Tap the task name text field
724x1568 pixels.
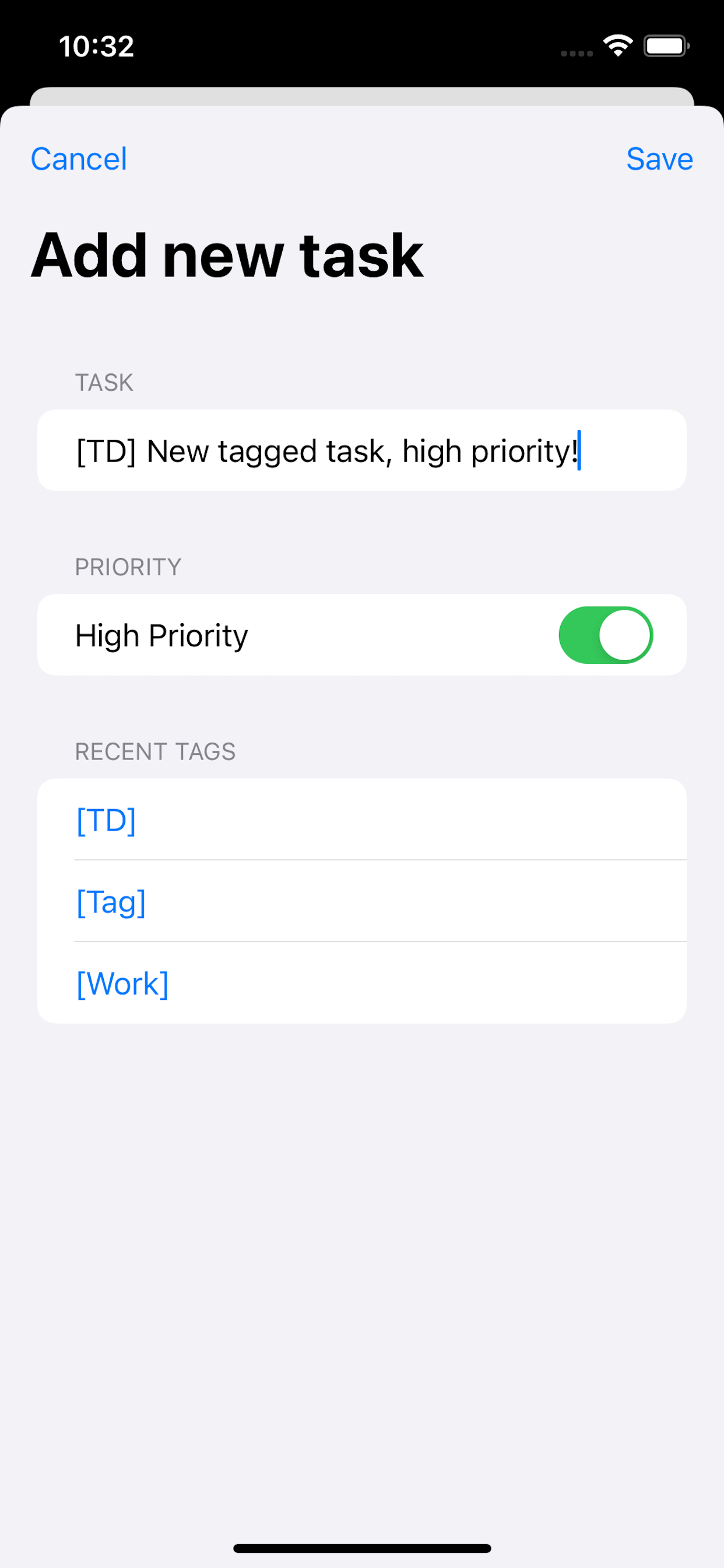point(362,450)
